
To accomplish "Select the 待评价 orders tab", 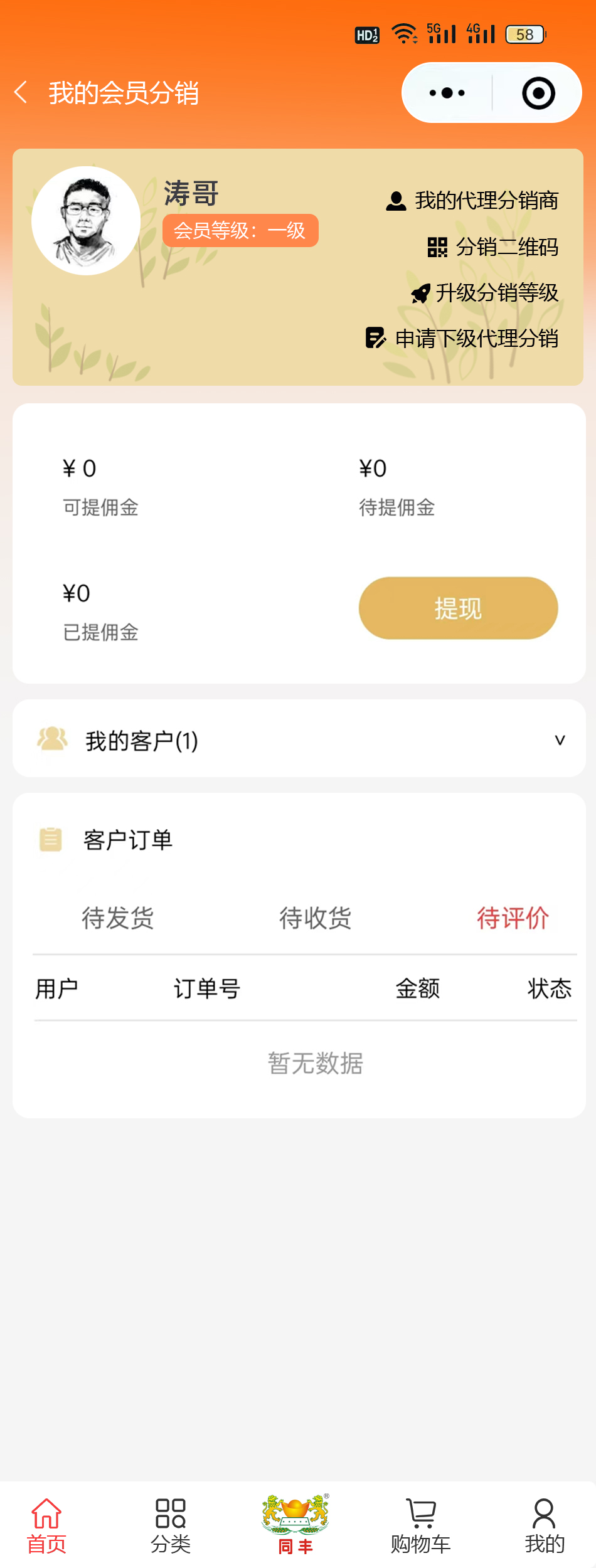I will 513,918.
